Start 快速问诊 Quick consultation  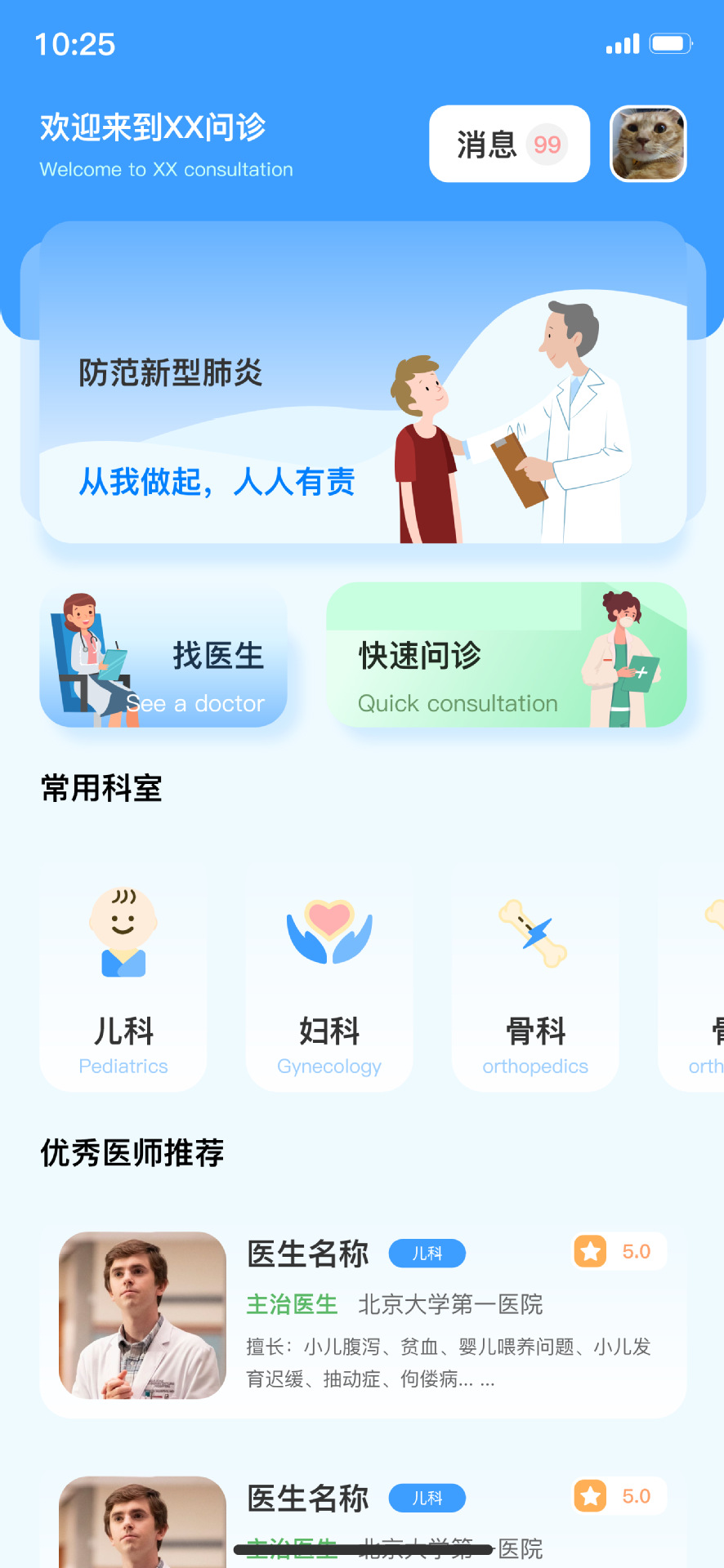[506, 656]
